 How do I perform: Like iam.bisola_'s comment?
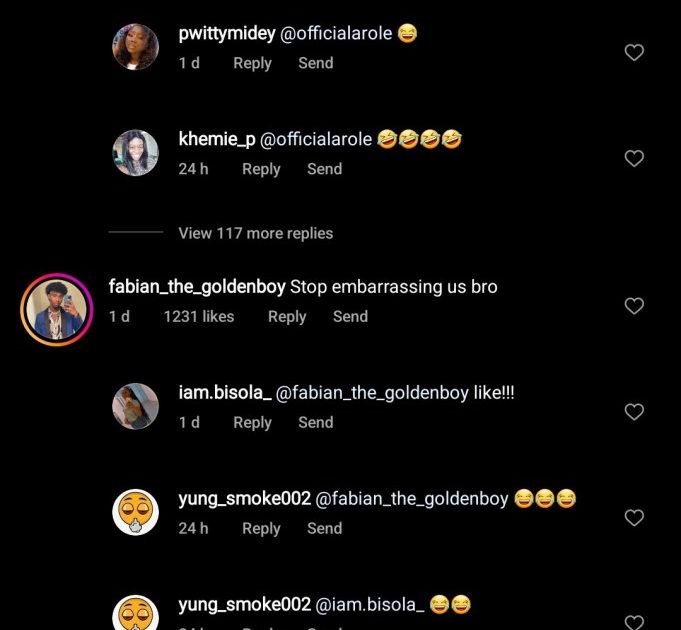(x=634, y=411)
